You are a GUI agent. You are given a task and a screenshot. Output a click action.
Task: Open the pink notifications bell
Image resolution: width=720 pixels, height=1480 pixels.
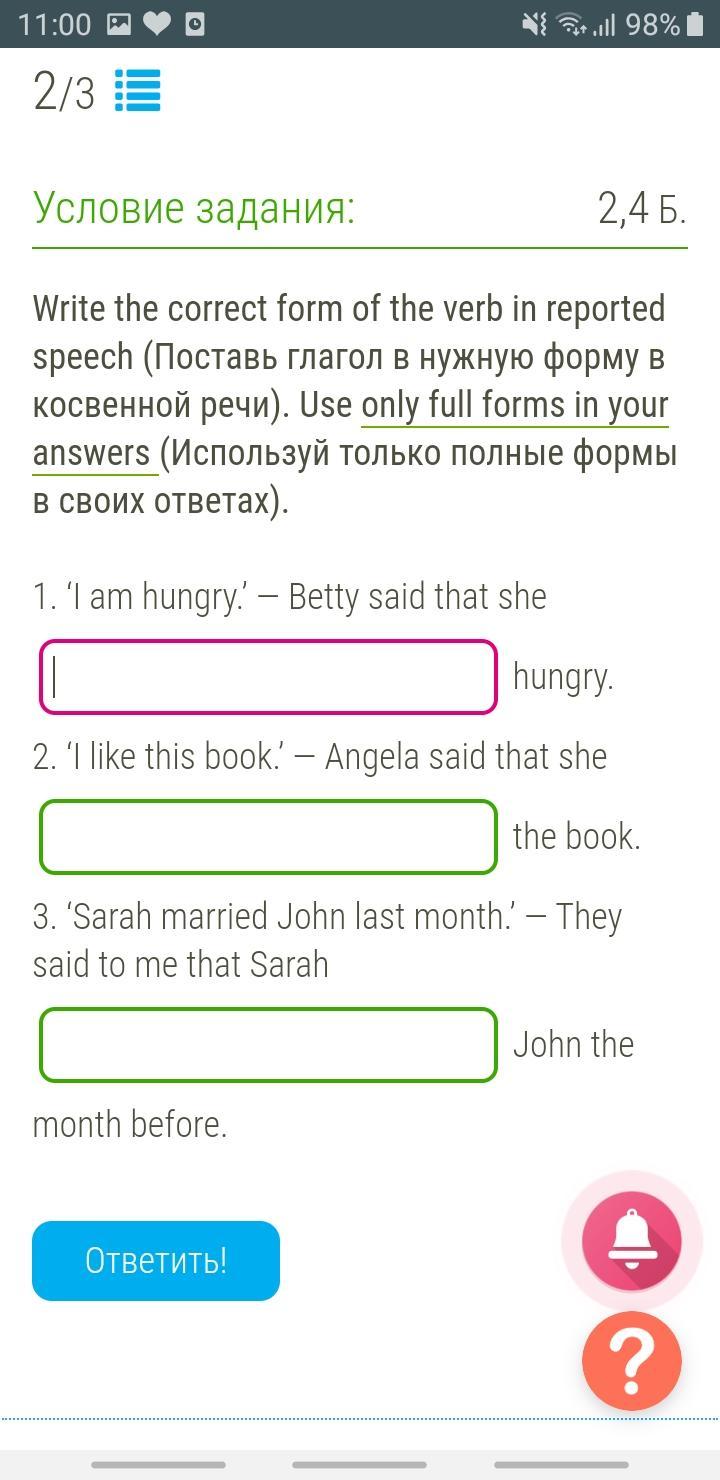pos(632,1240)
